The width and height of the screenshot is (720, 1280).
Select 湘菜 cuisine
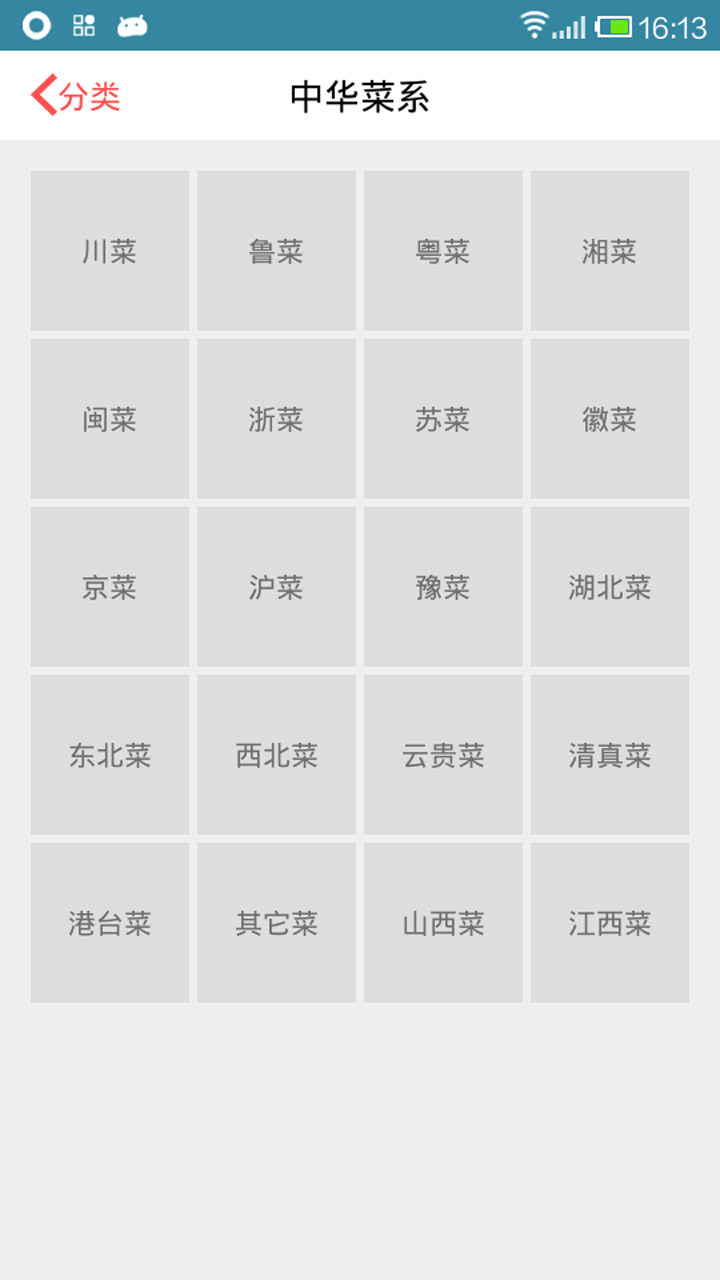pyautogui.click(x=610, y=251)
